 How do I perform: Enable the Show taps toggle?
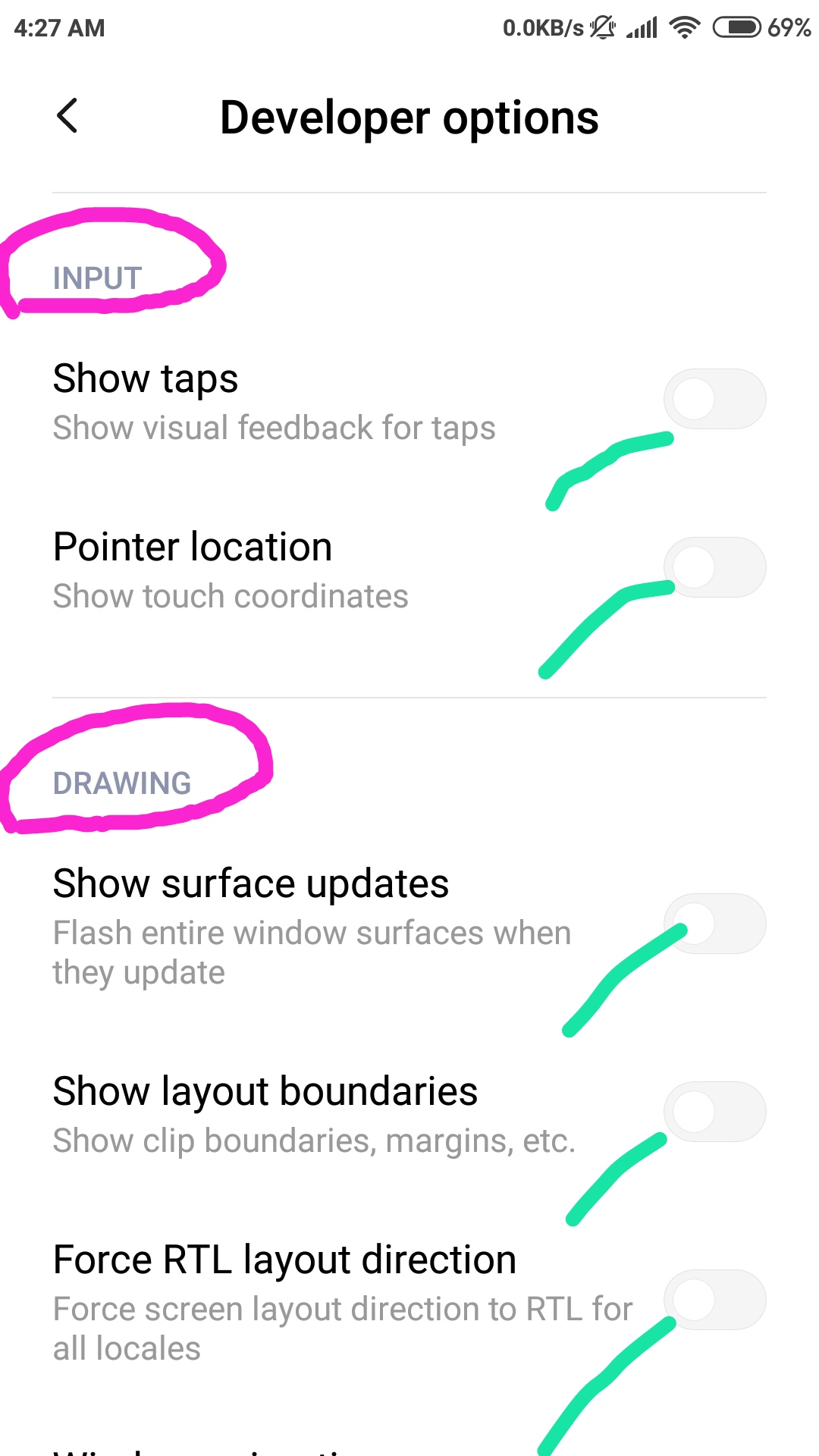click(714, 398)
